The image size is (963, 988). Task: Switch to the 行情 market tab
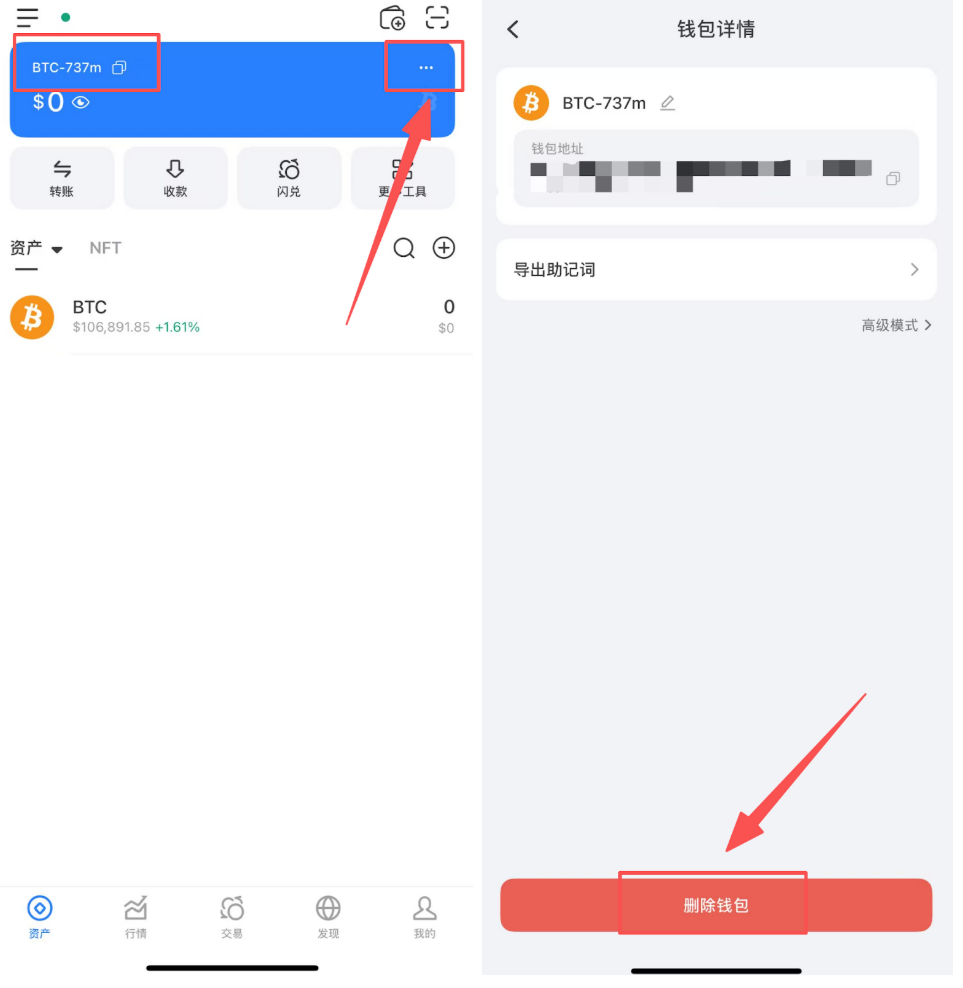[135, 916]
